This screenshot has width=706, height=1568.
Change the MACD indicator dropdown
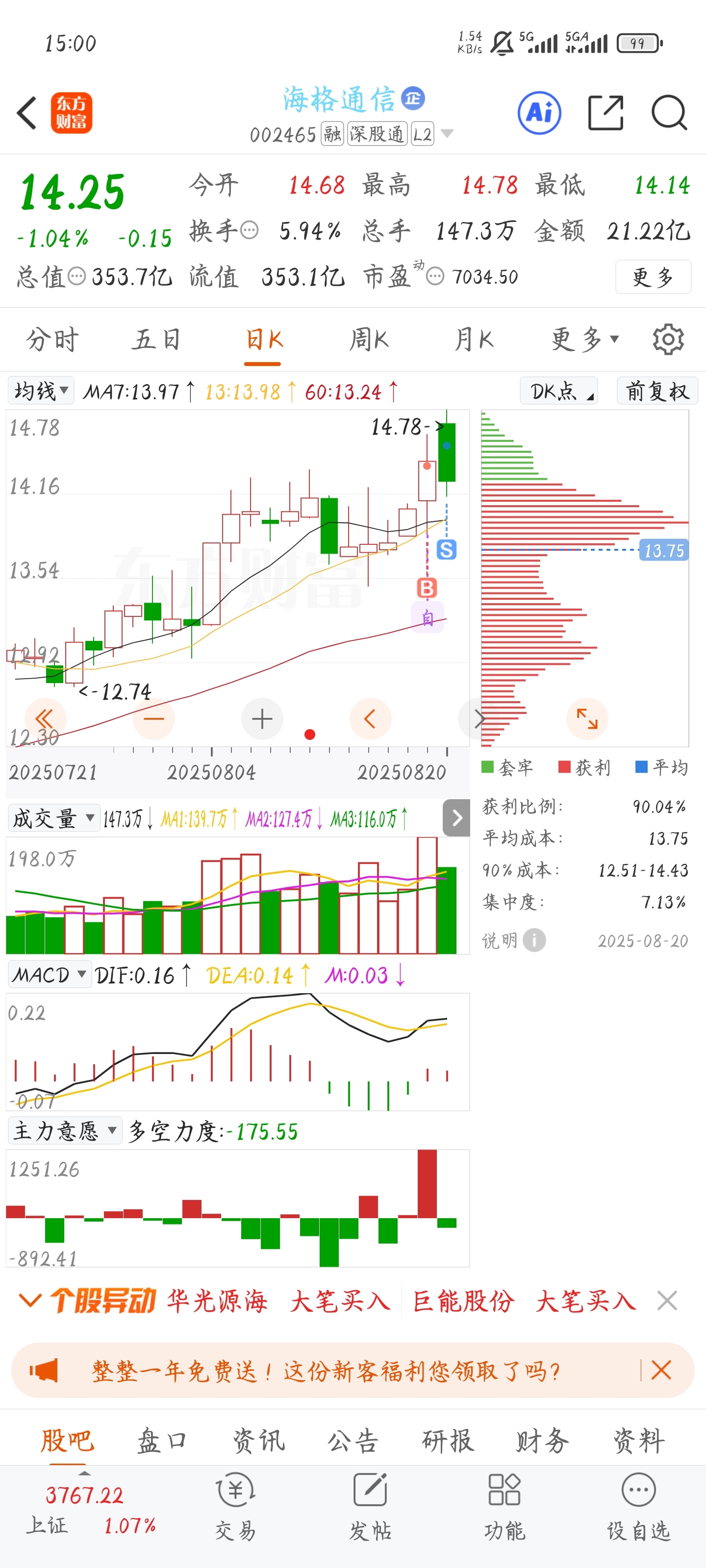(x=49, y=975)
